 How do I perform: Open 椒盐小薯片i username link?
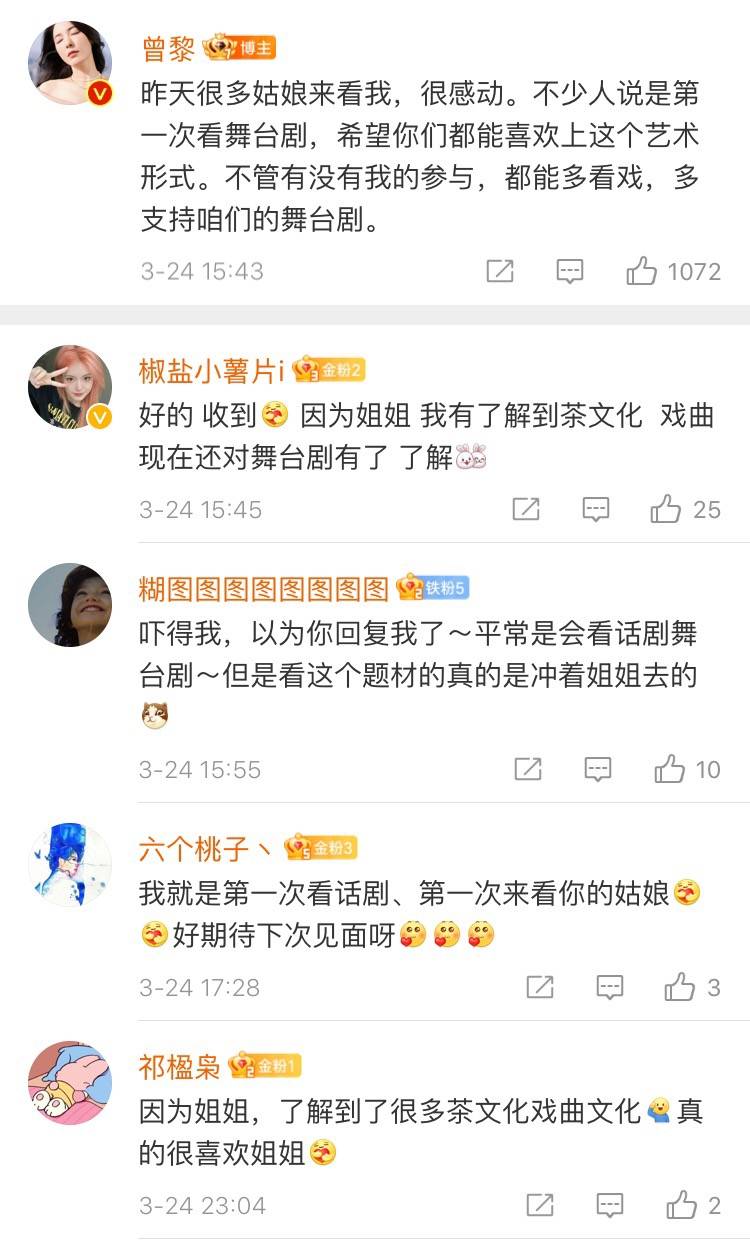[212, 372]
